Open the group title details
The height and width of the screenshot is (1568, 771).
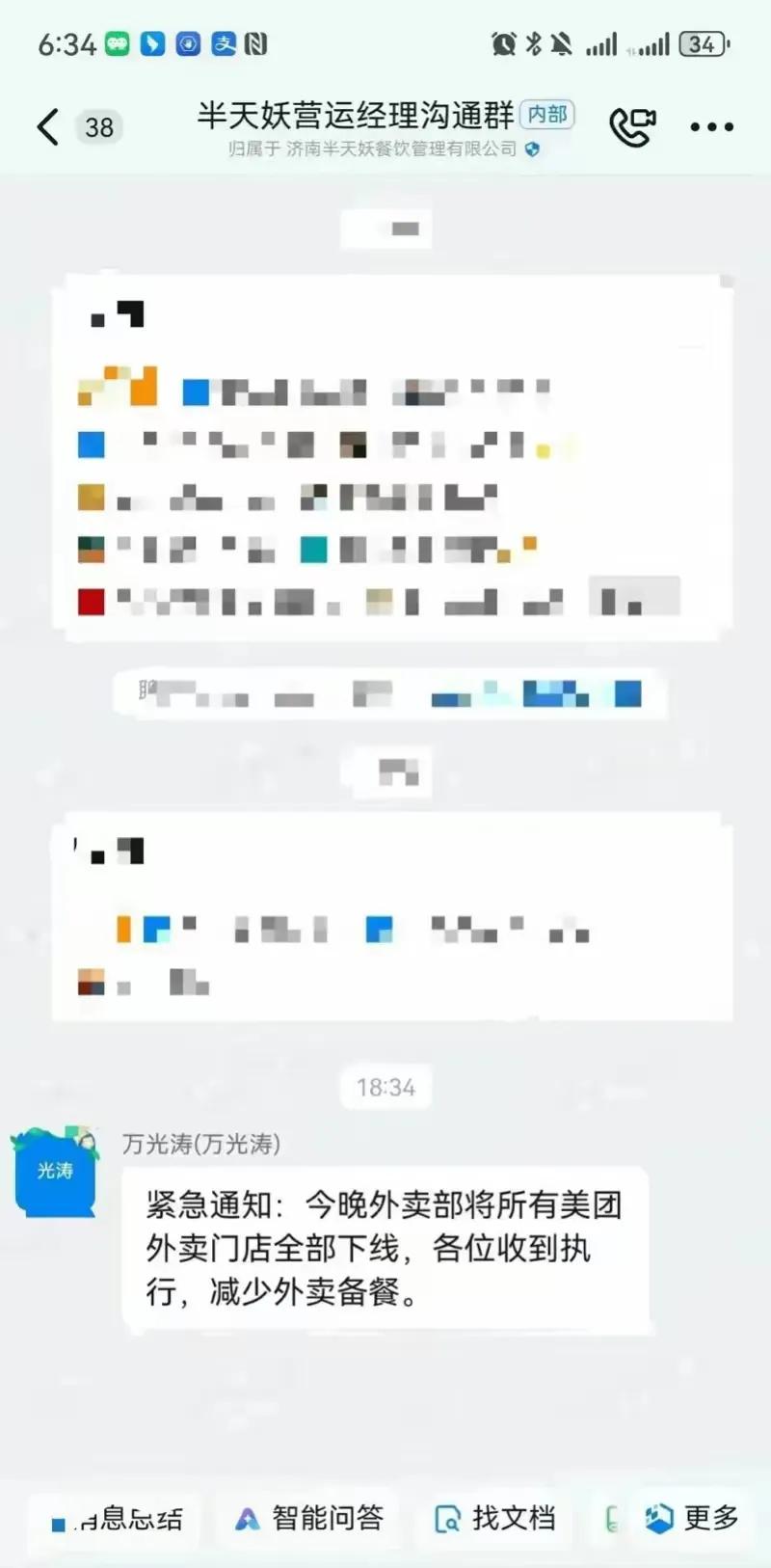coord(357,116)
